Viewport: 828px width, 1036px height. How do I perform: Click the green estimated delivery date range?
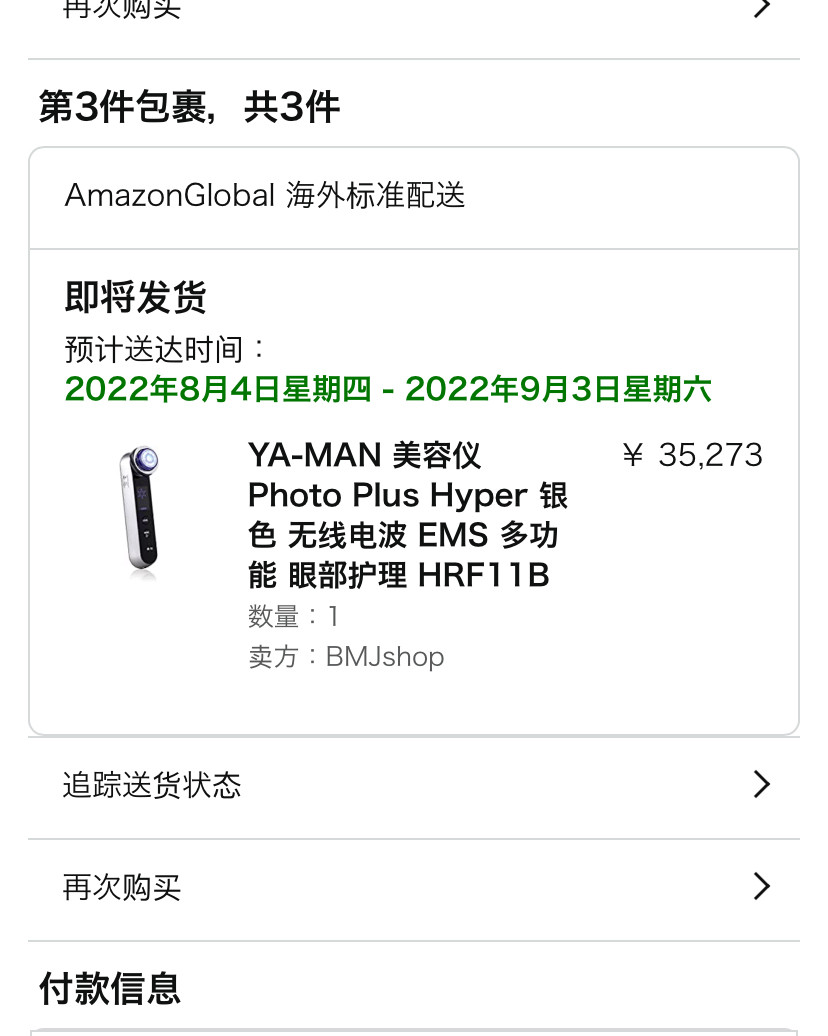[388, 389]
